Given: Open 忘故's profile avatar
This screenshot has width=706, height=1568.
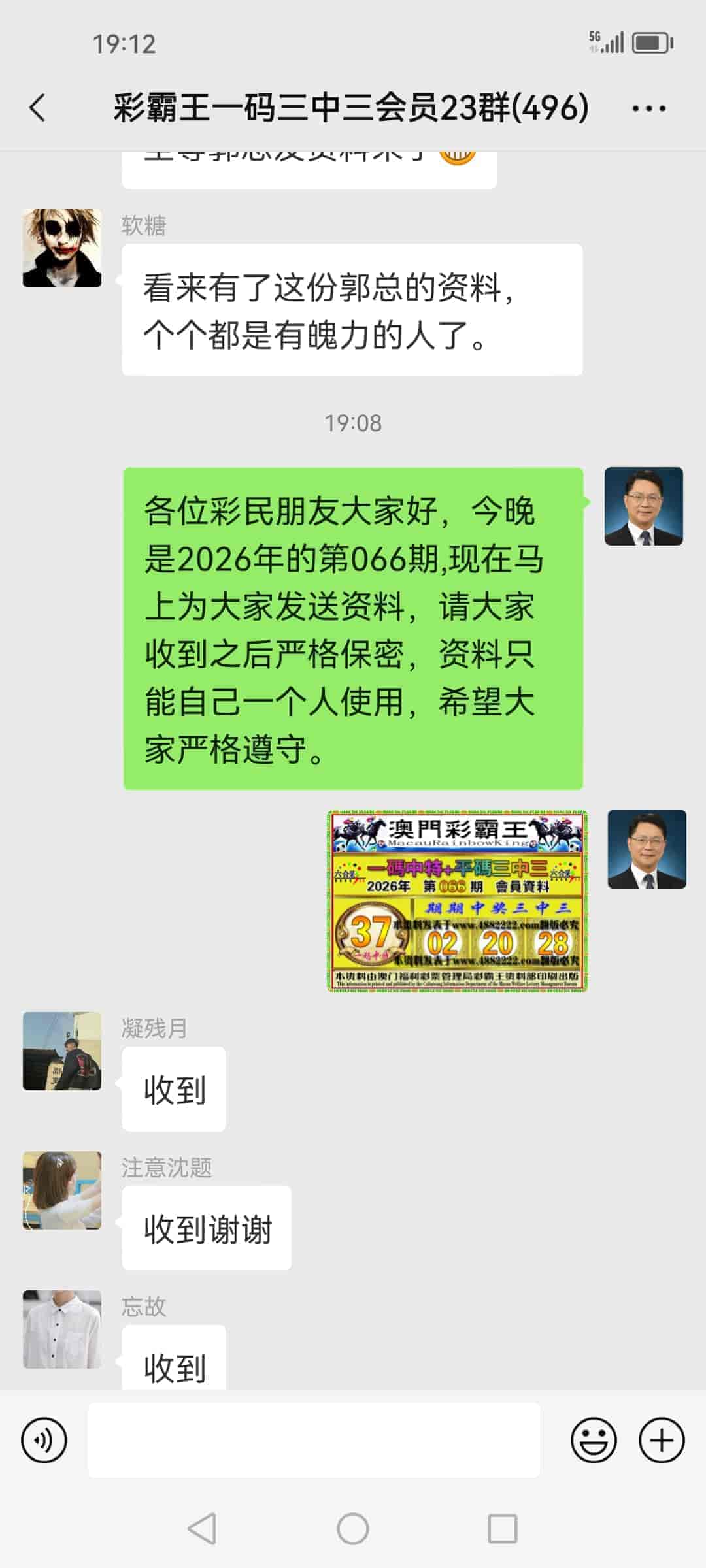Looking at the screenshot, I should coord(62,1333).
